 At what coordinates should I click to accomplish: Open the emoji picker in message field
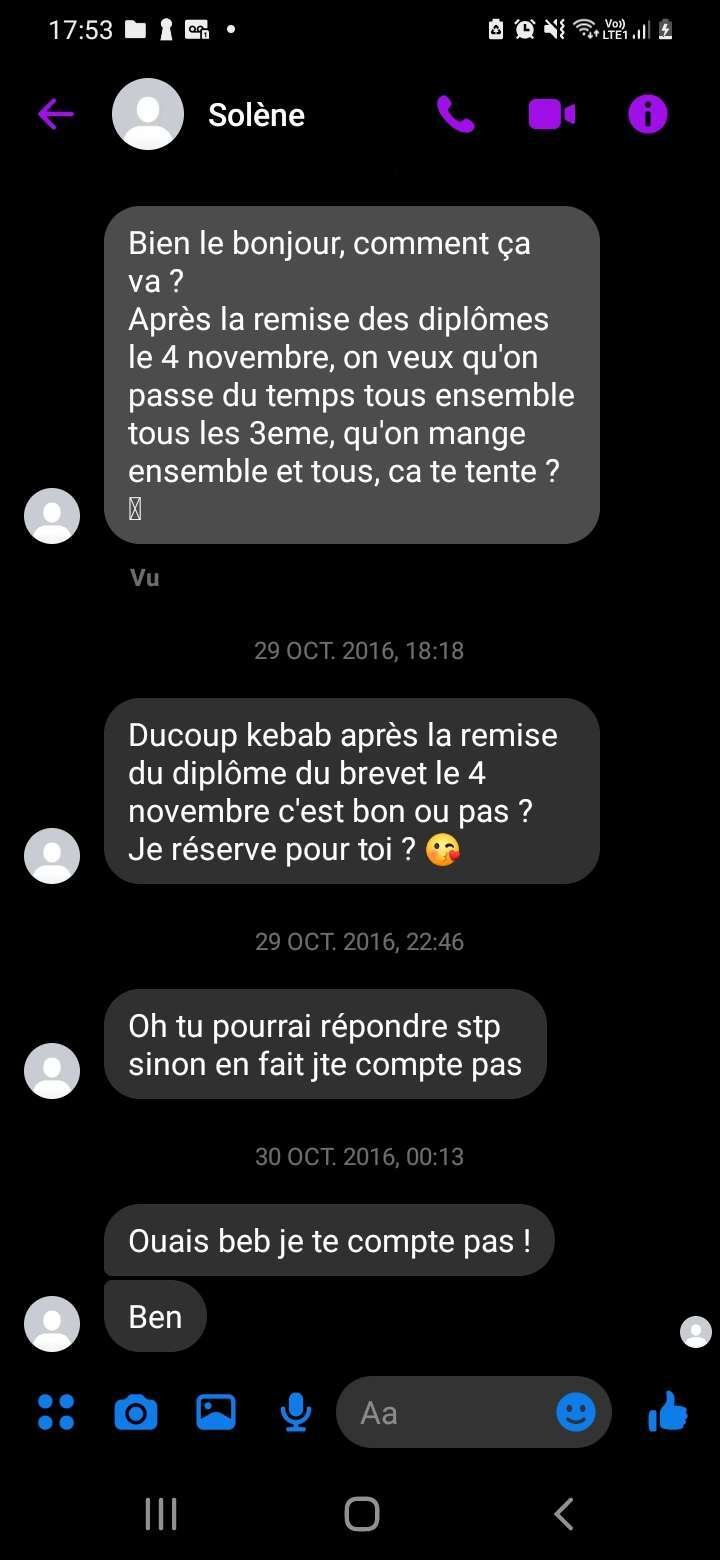pos(576,1412)
